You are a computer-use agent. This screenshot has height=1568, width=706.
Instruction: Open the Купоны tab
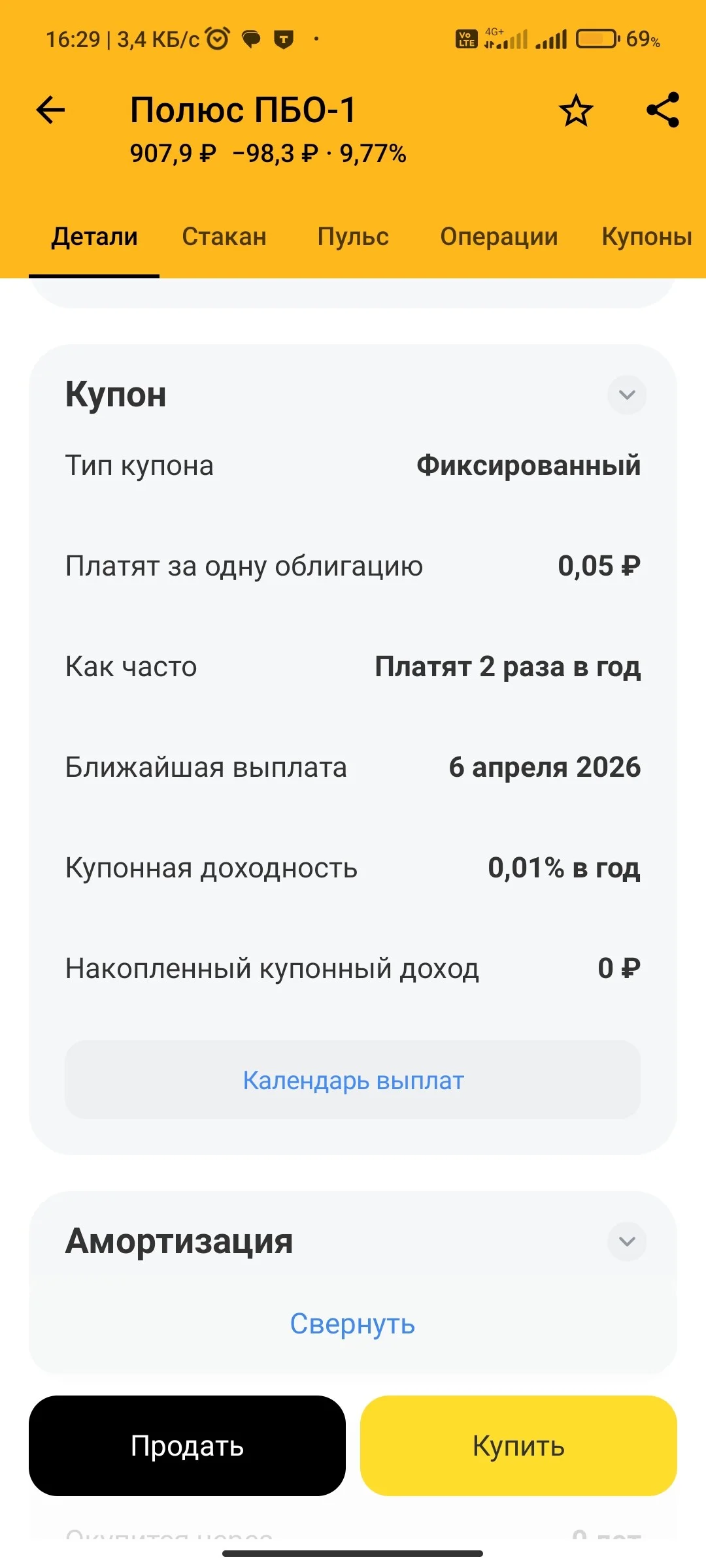pyautogui.click(x=647, y=237)
